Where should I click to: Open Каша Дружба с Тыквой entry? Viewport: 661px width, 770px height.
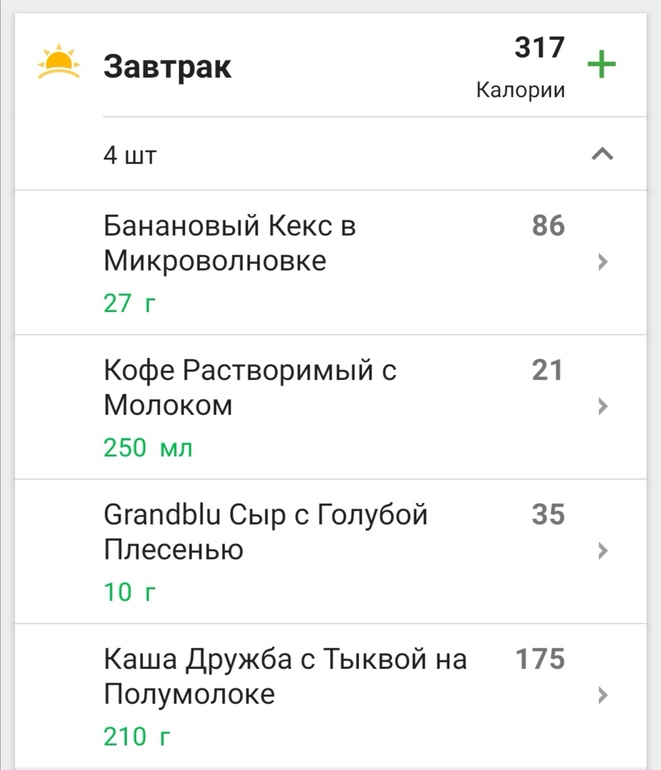click(x=330, y=694)
